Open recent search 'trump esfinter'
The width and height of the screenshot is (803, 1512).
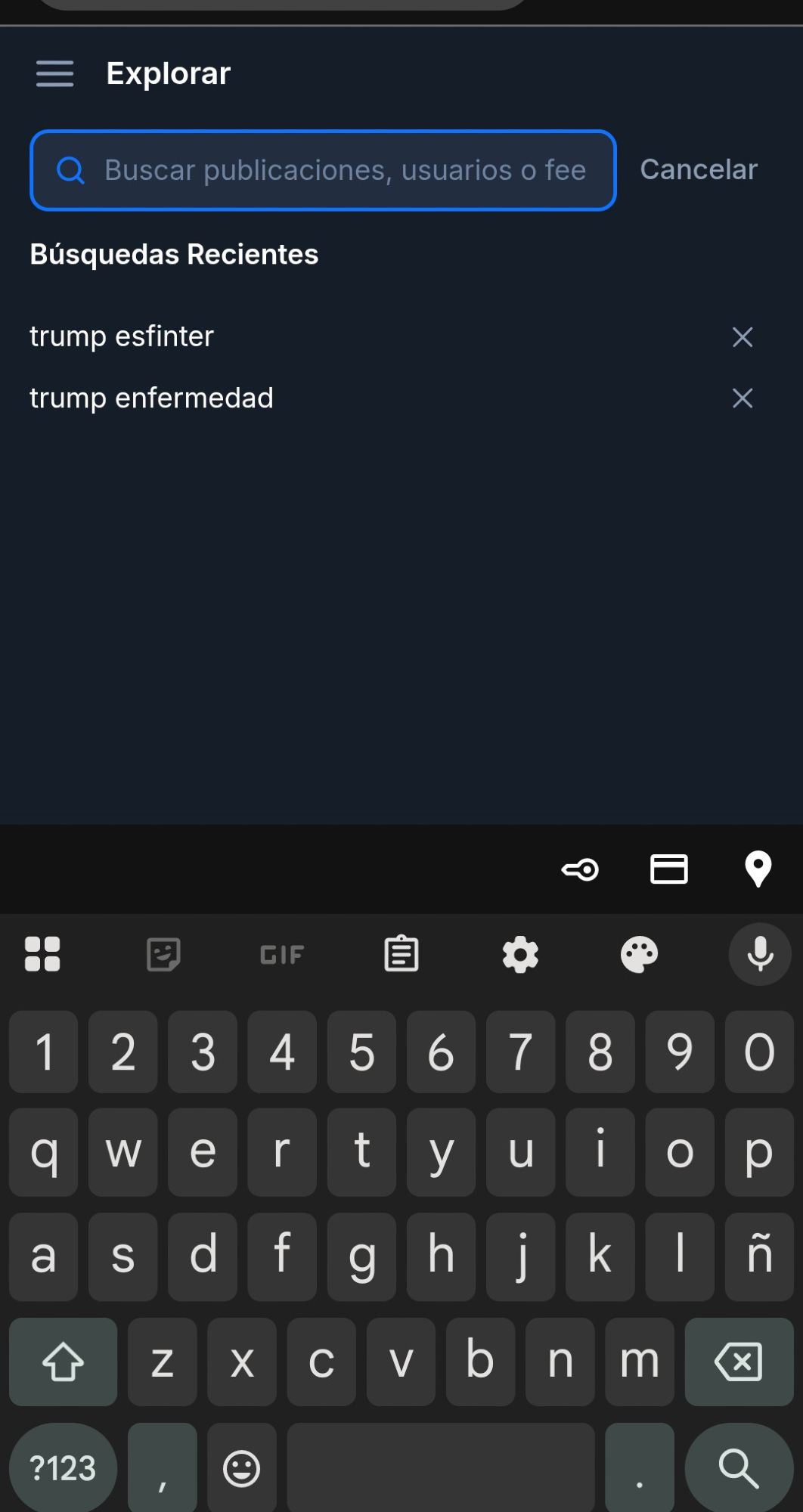tap(122, 336)
